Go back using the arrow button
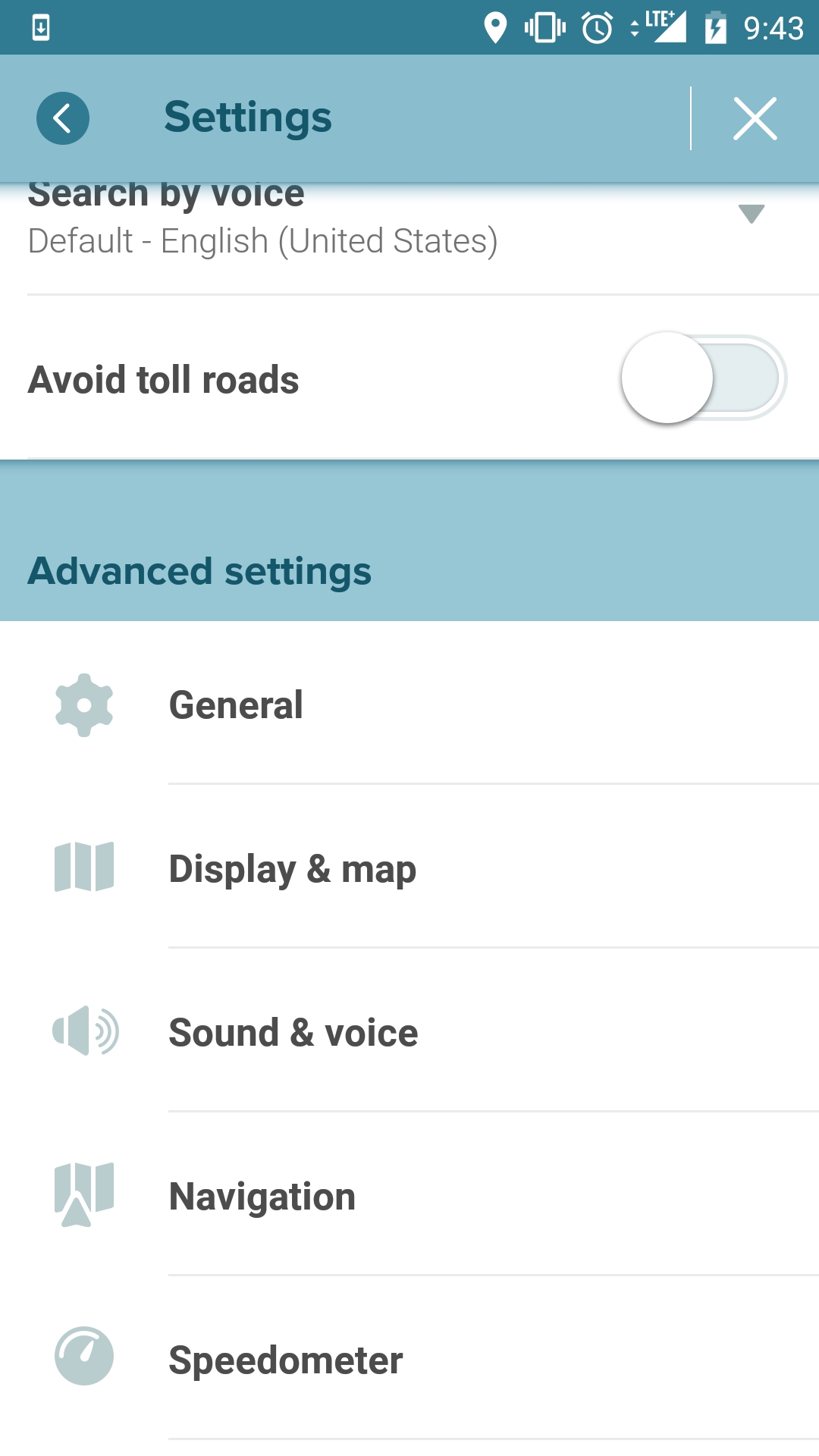The width and height of the screenshot is (819, 1456). [63, 118]
